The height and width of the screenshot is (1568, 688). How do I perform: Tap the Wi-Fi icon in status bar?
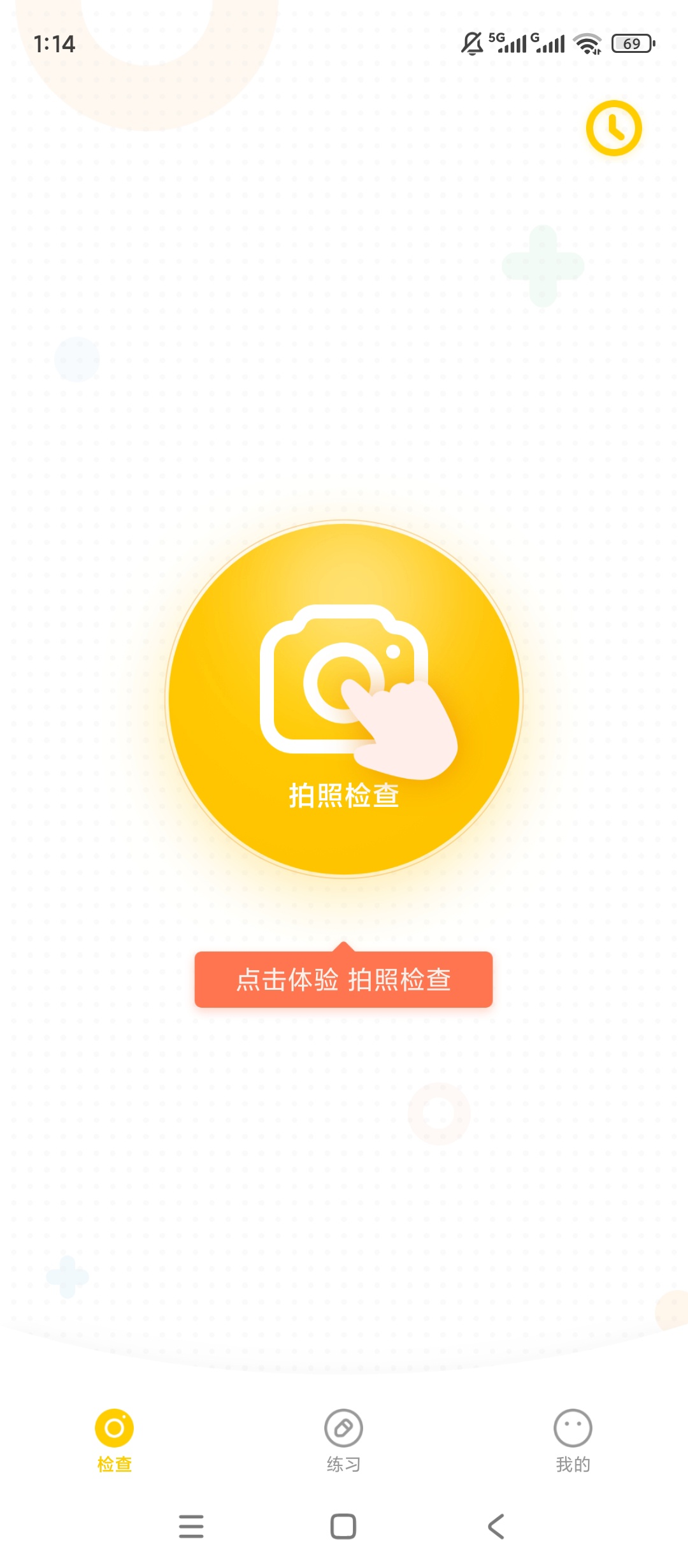[x=585, y=43]
